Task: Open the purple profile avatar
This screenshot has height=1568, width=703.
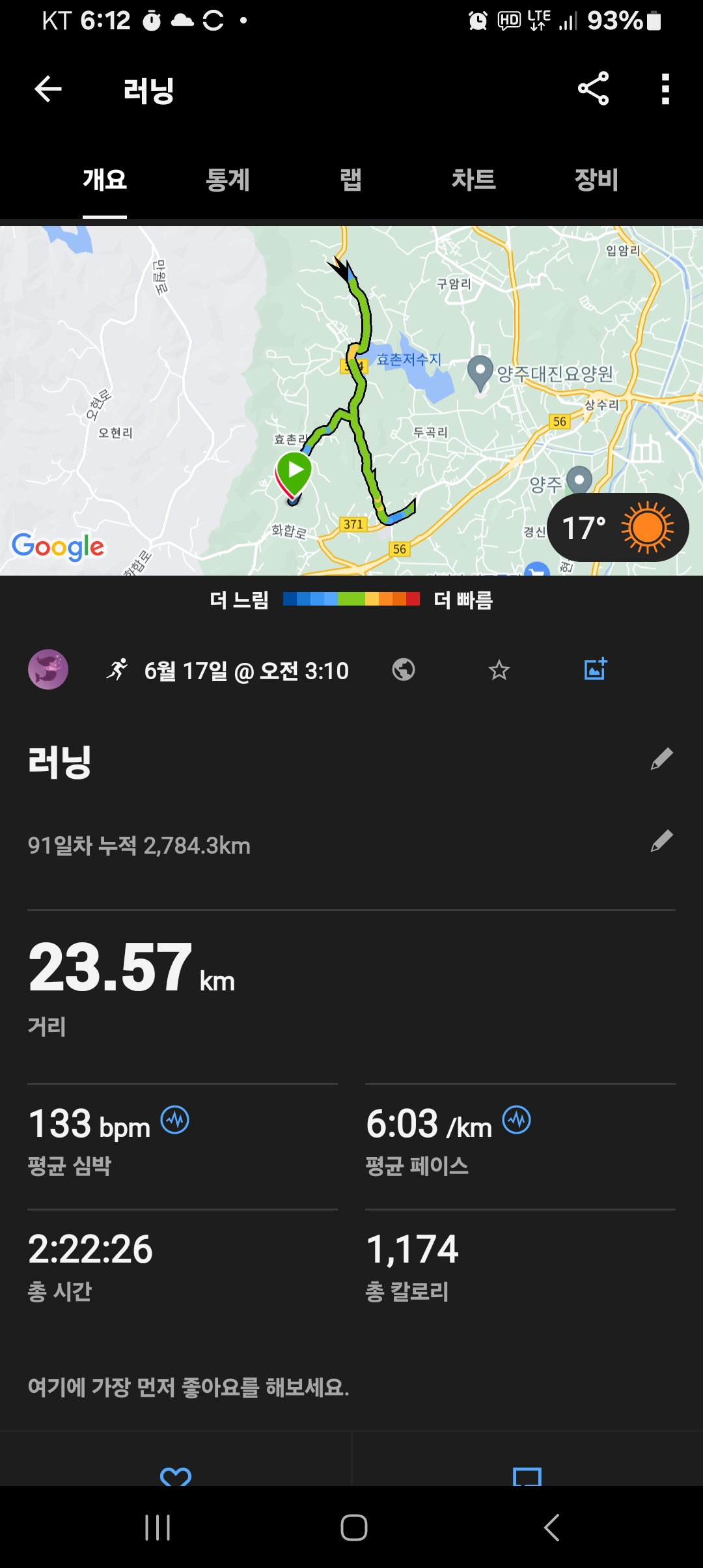Action: click(x=48, y=669)
